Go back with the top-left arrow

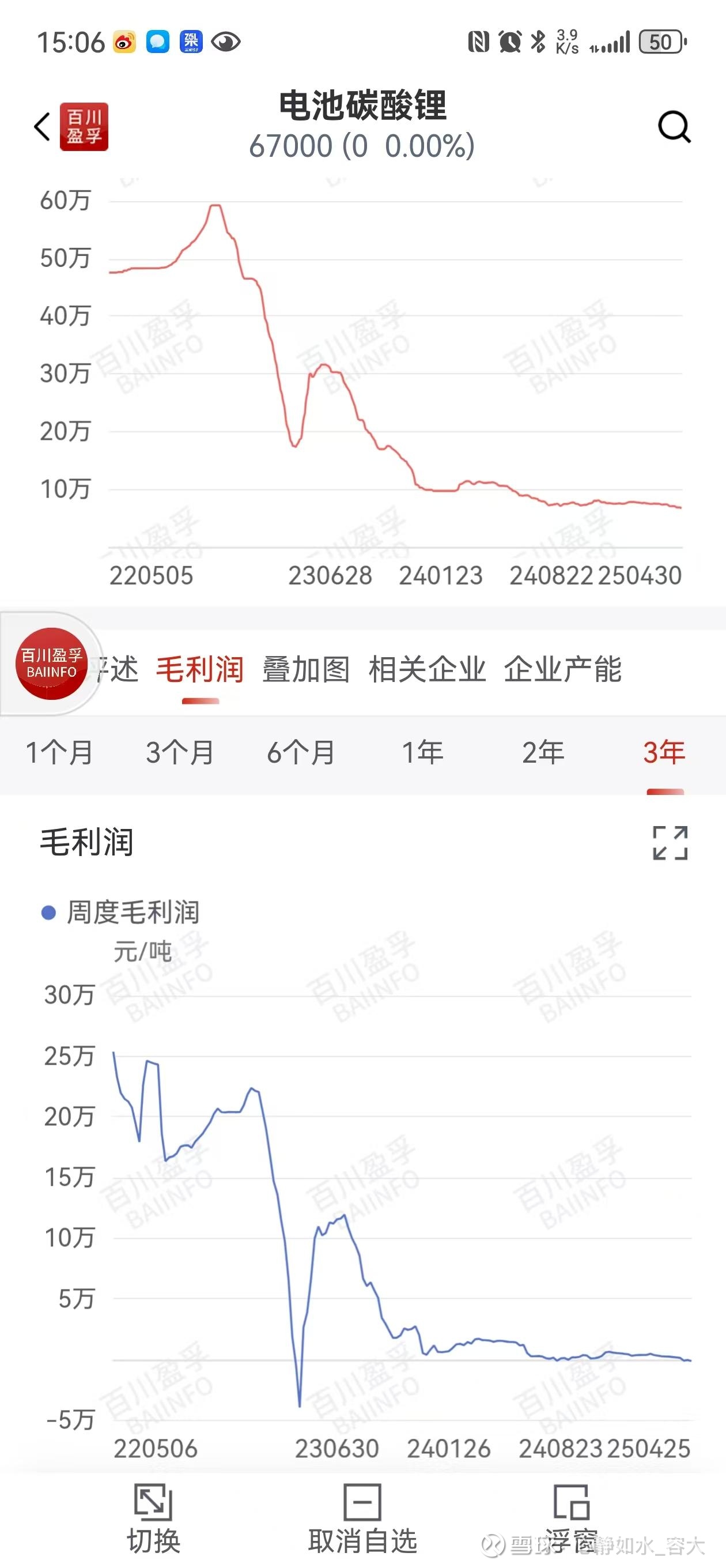tap(42, 127)
